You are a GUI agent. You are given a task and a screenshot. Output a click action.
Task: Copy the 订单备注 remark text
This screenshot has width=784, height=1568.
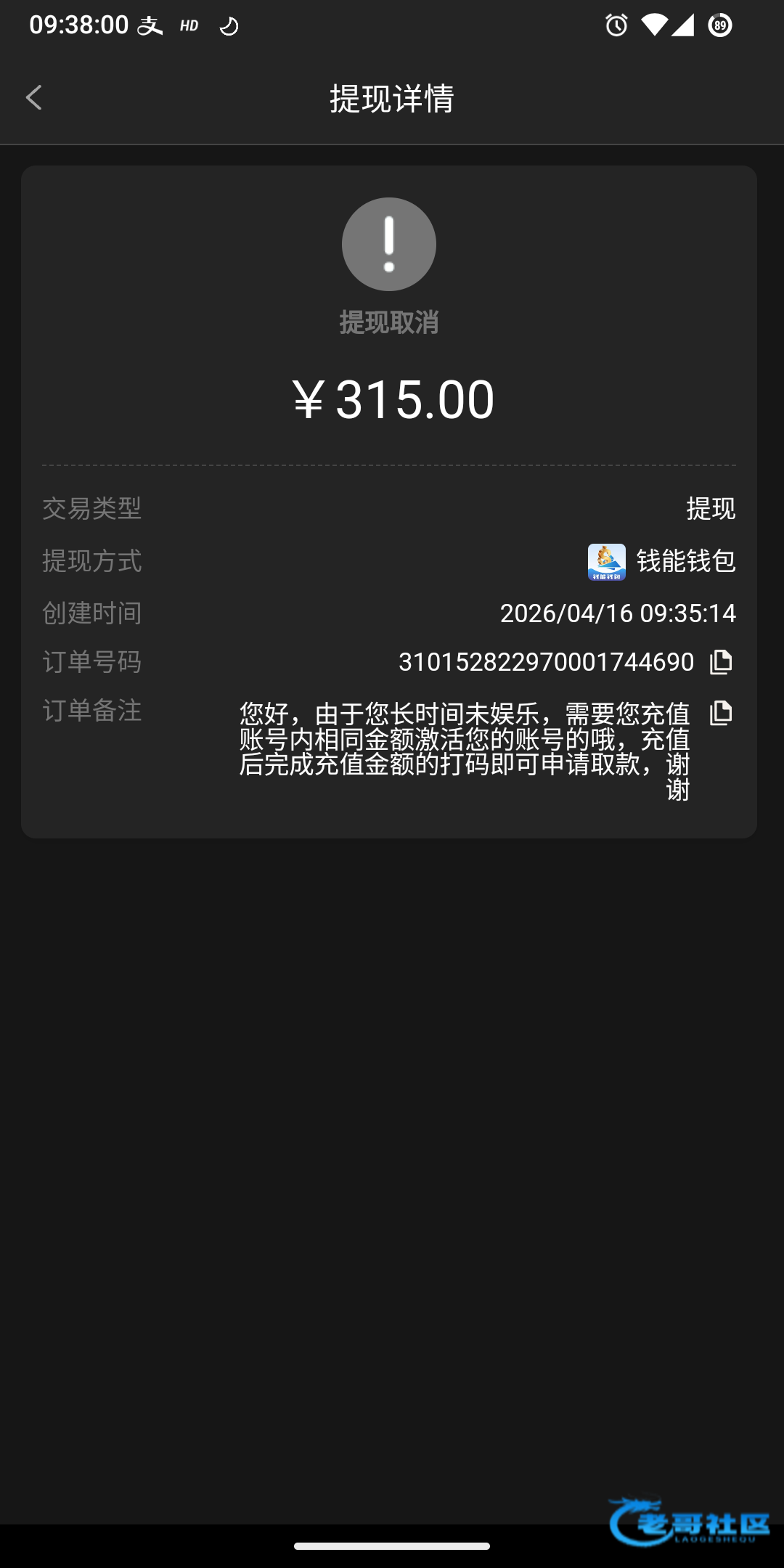point(721,713)
